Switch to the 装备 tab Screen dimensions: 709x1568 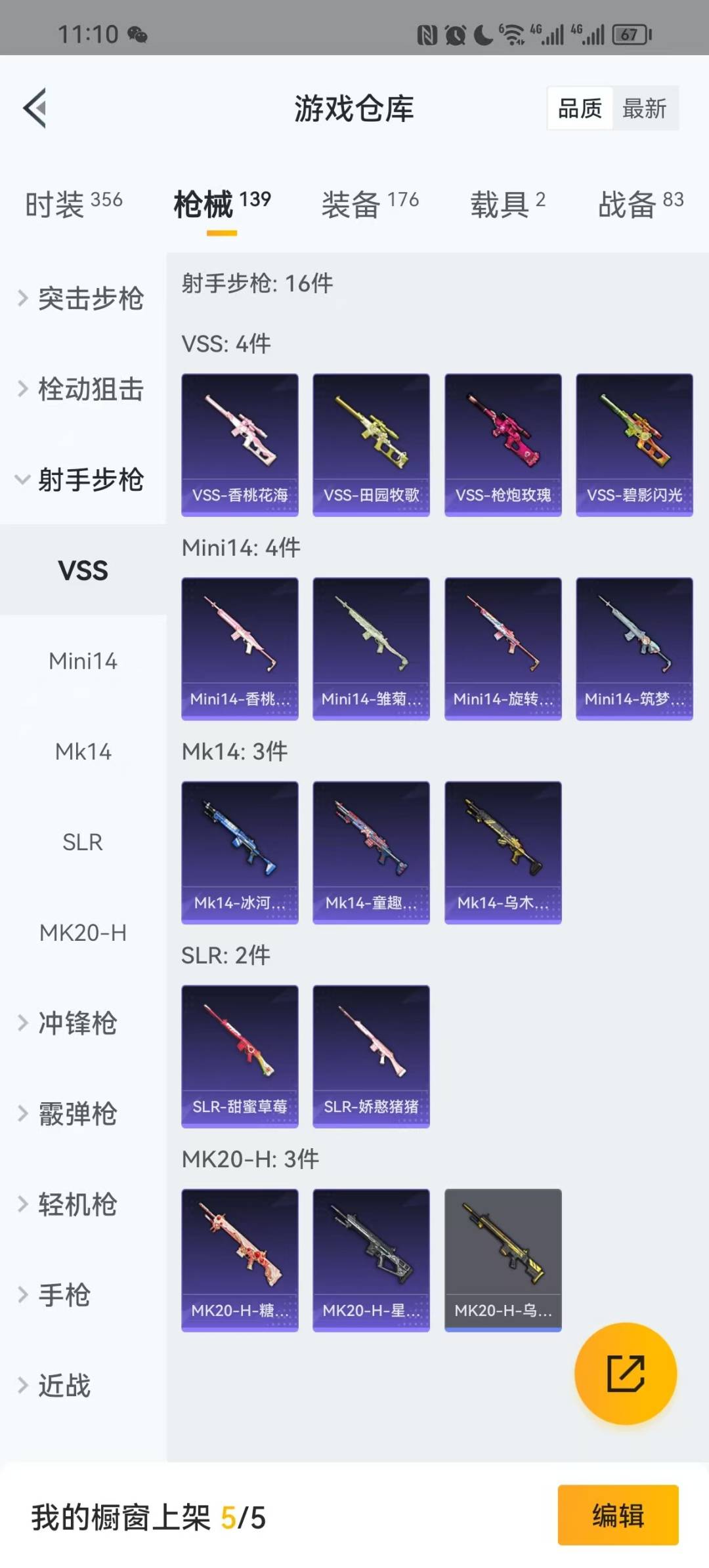tap(370, 204)
